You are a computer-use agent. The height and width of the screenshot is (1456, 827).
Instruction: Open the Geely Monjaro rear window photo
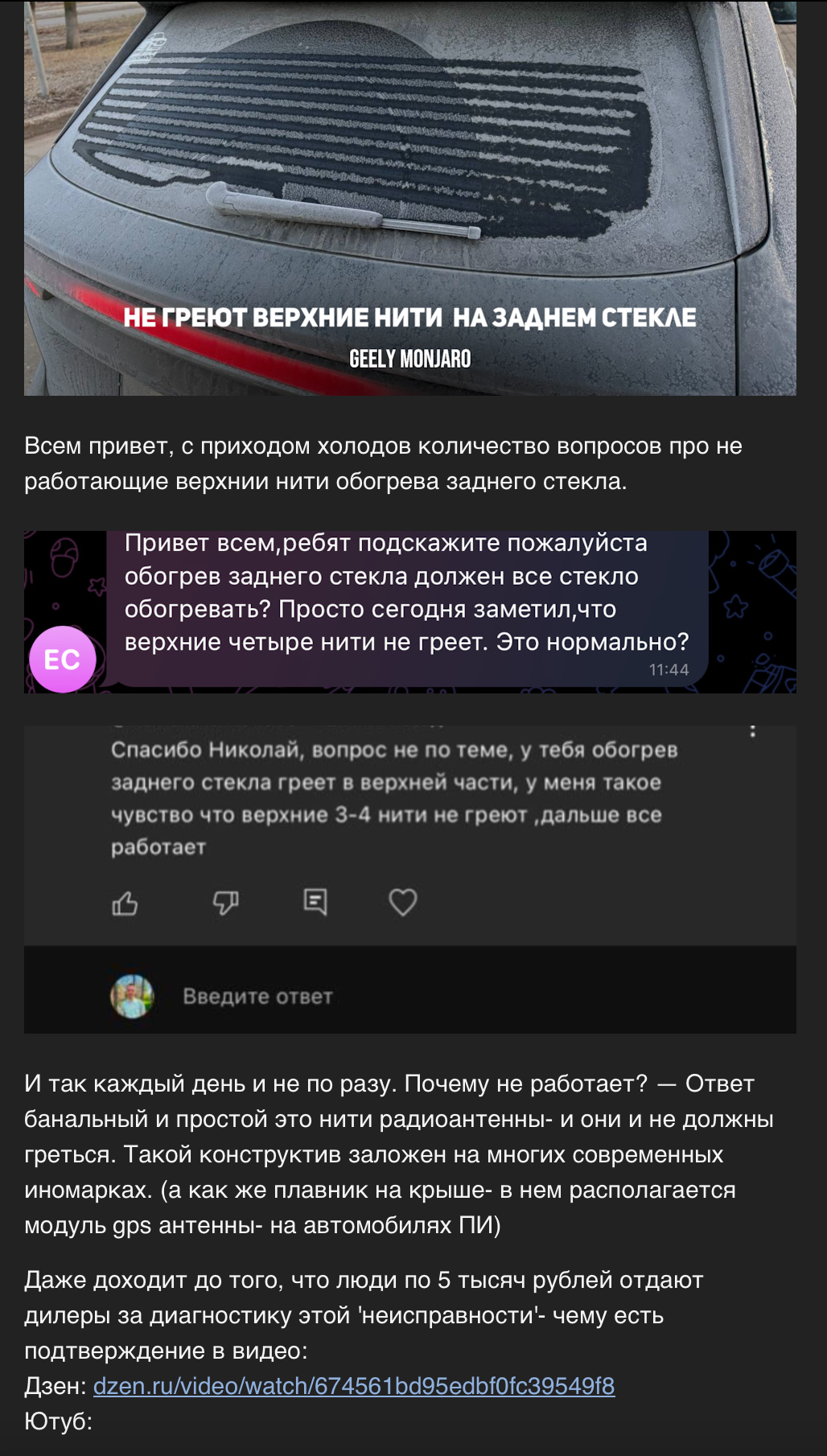[x=410, y=198]
